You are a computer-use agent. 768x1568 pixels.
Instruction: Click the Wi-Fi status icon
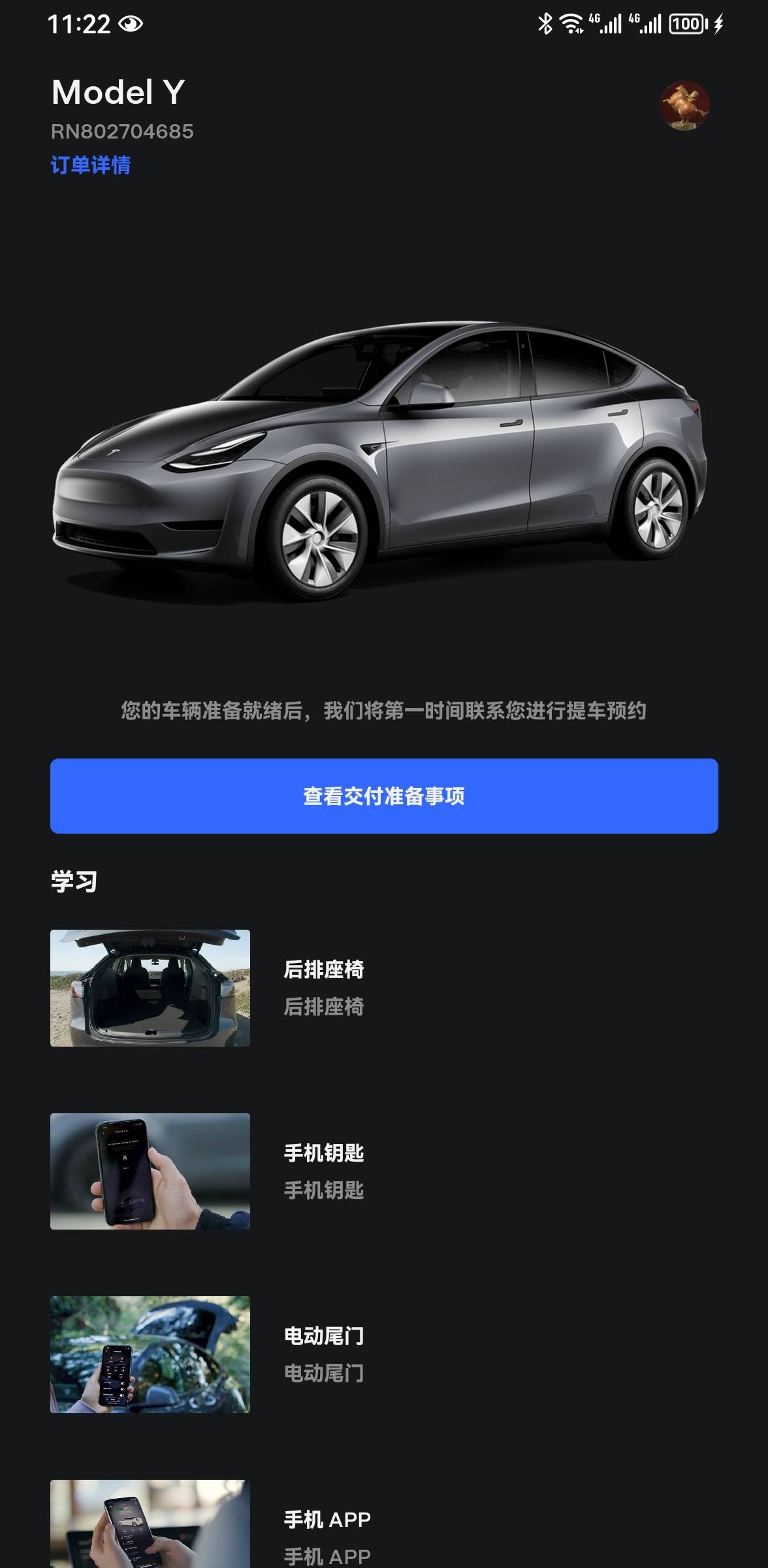(x=569, y=24)
